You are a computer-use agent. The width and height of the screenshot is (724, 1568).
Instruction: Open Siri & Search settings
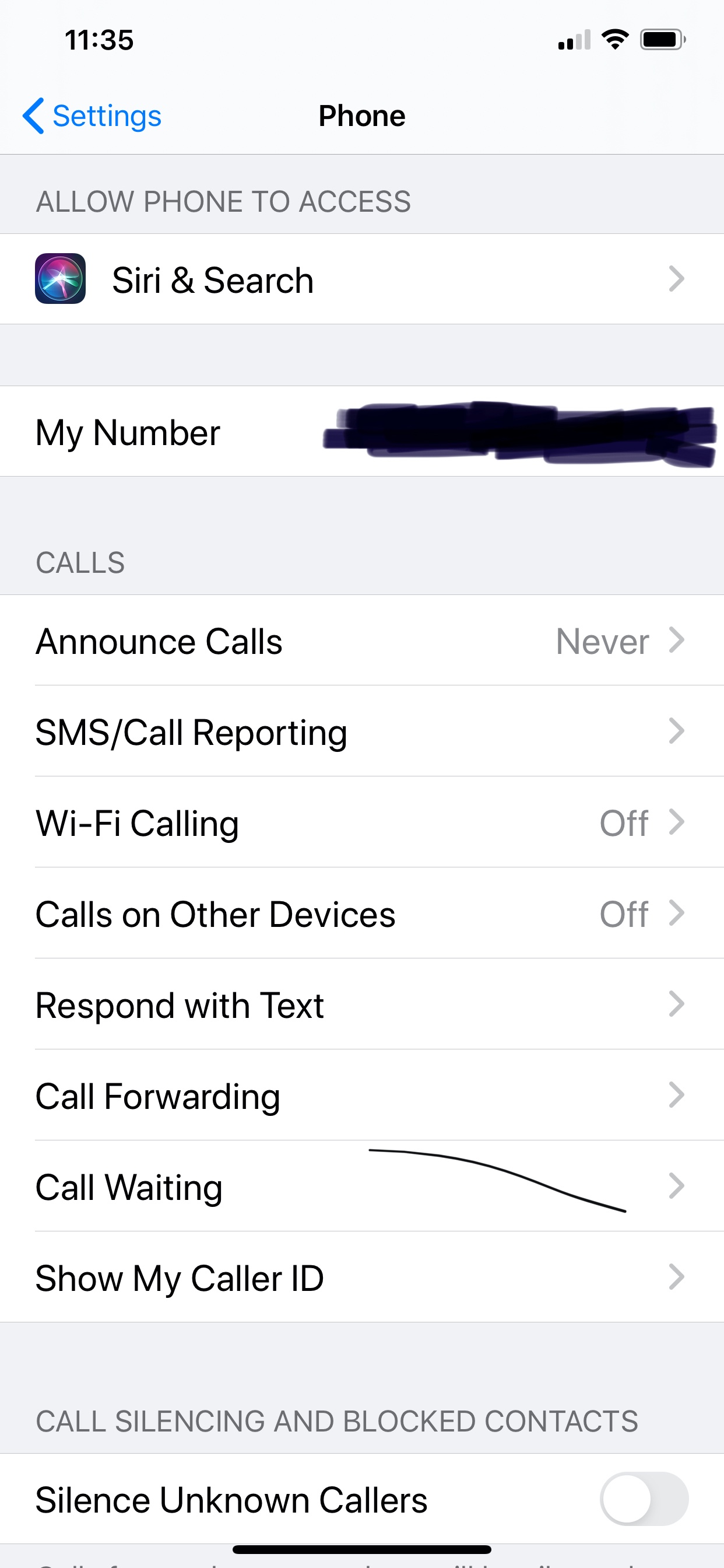(362, 279)
